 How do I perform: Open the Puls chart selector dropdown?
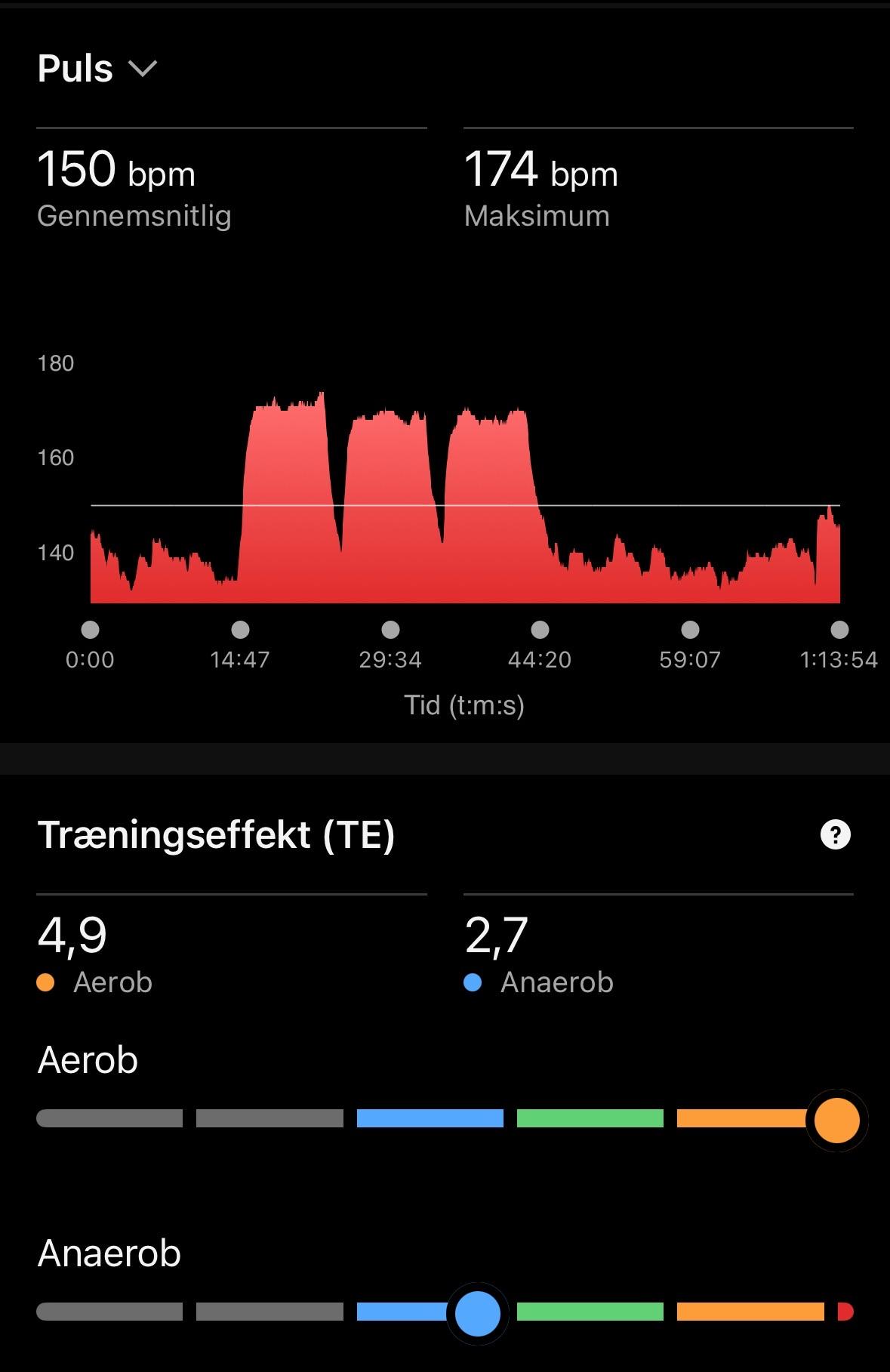click(x=98, y=69)
